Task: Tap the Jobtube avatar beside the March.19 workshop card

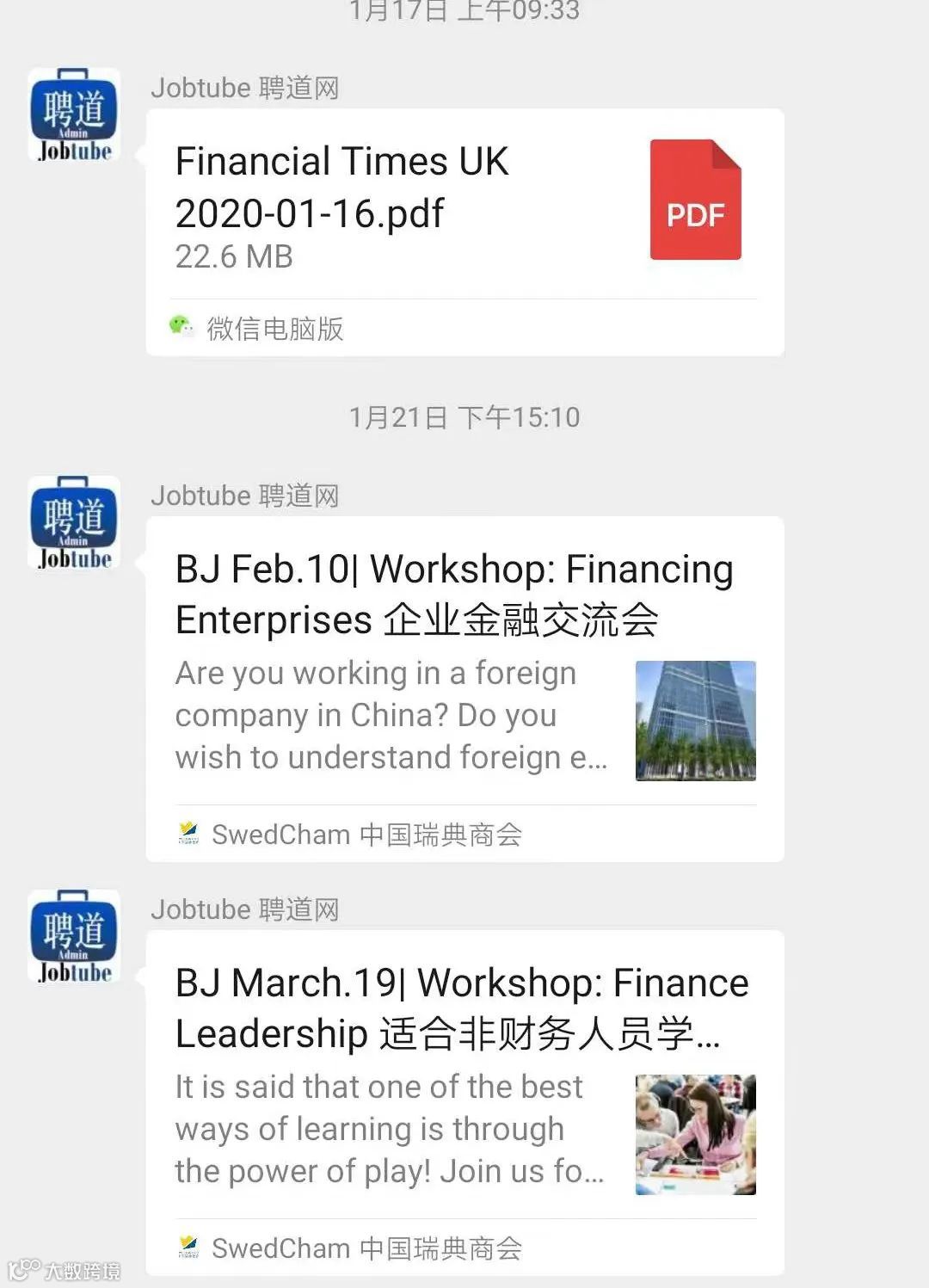Action: [74, 936]
